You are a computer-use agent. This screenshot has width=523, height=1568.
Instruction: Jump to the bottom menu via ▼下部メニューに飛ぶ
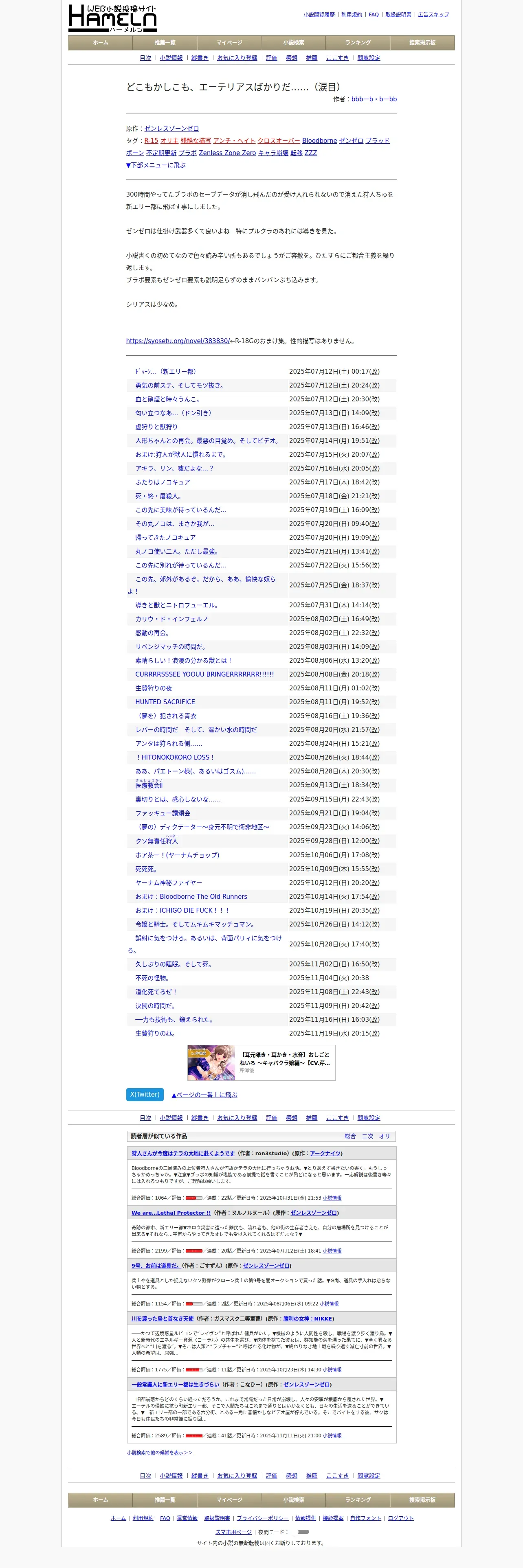coord(156,165)
